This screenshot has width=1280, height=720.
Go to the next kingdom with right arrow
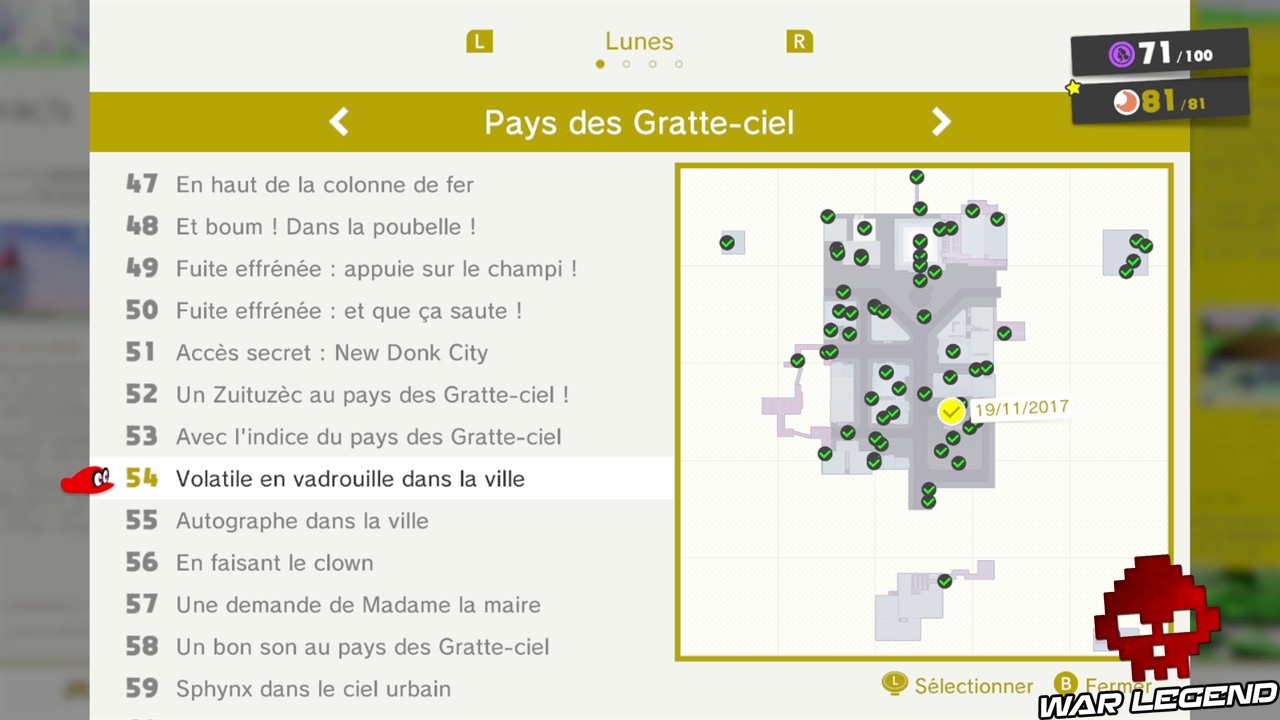pyautogui.click(x=941, y=122)
